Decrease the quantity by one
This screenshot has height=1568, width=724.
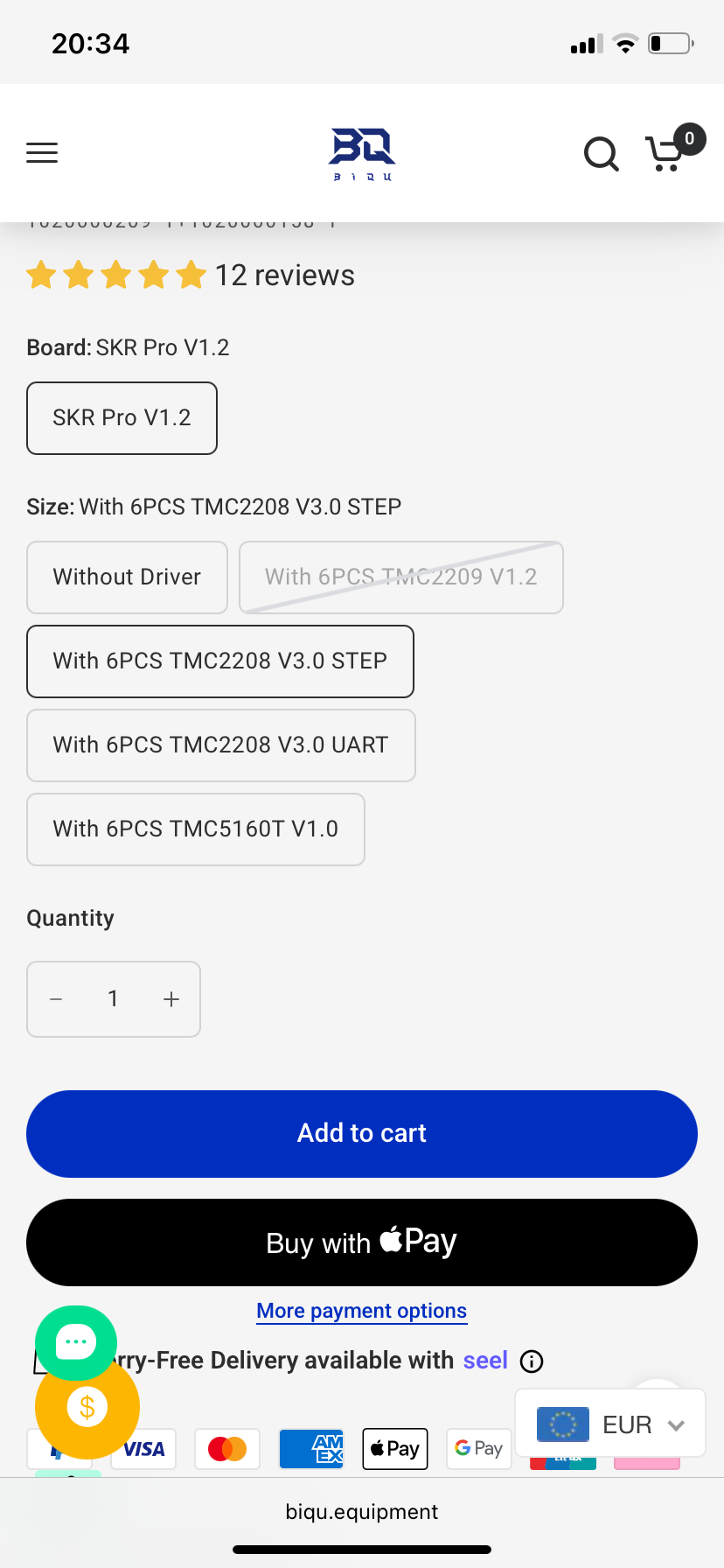(56, 999)
